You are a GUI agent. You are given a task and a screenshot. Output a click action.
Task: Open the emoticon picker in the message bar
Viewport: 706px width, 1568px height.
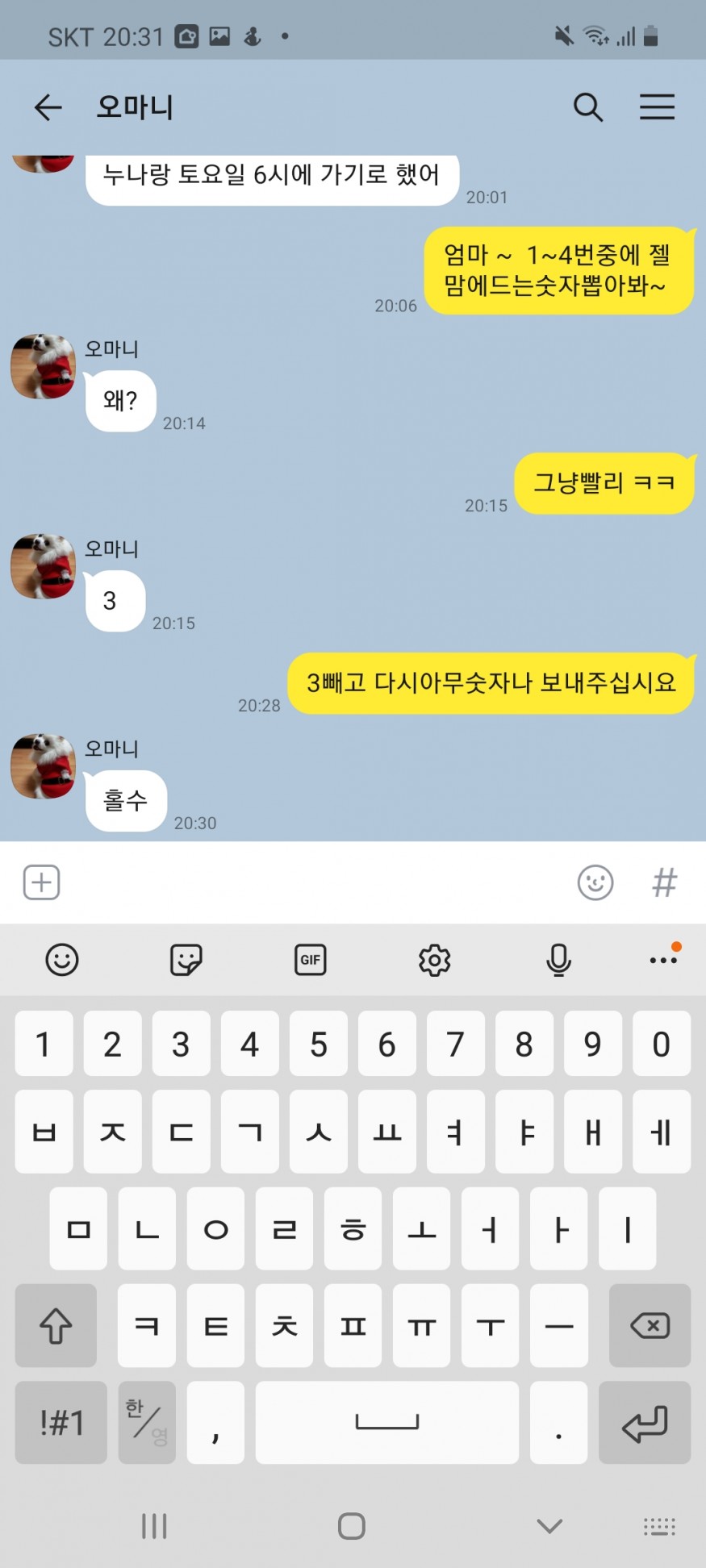click(595, 882)
